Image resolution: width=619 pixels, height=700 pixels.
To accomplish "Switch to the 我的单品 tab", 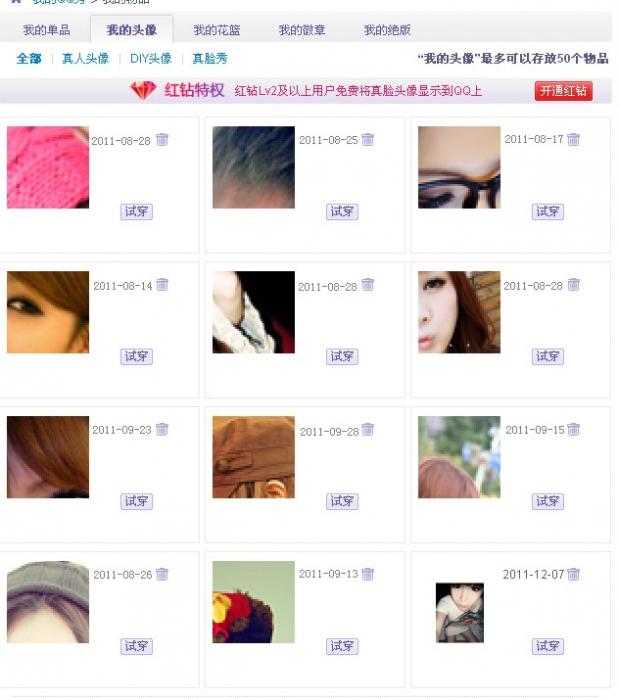I will point(46,30).
